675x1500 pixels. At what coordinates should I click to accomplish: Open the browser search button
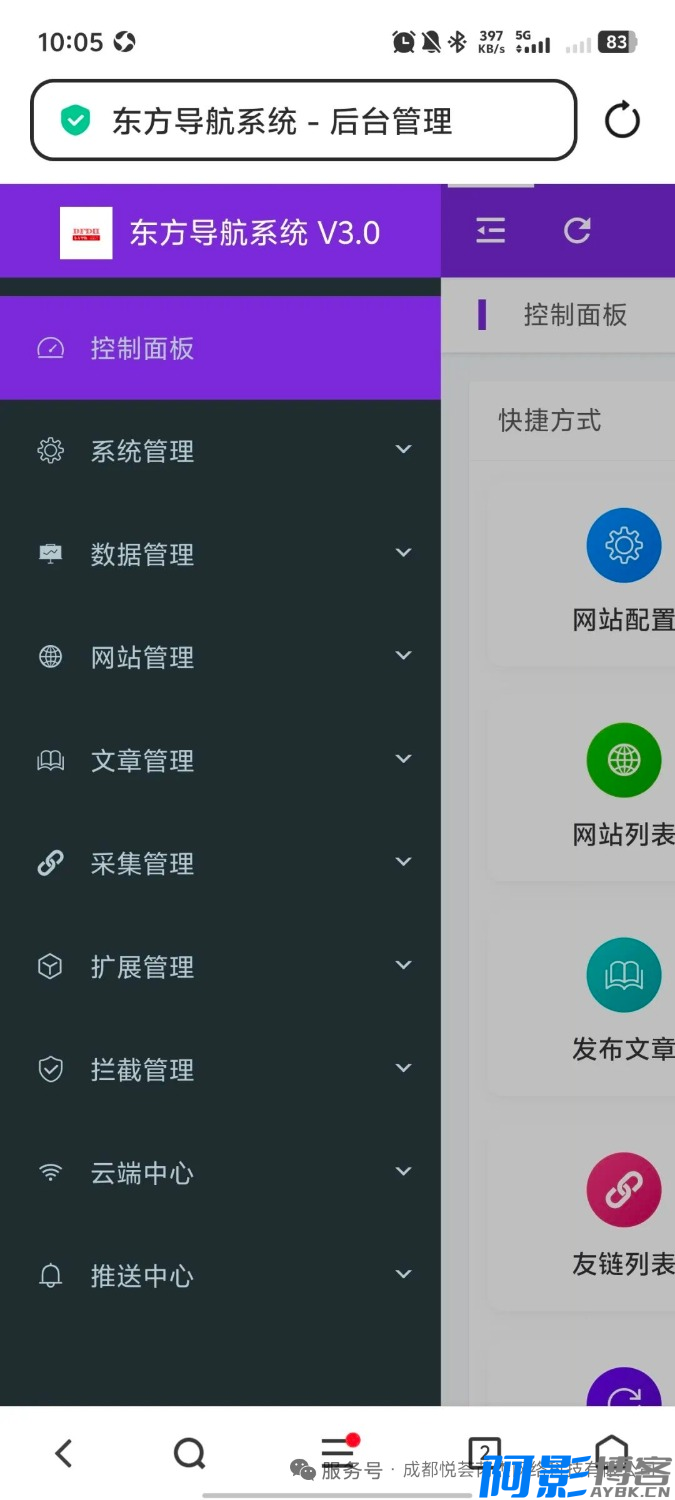(x=189, y=1452)
